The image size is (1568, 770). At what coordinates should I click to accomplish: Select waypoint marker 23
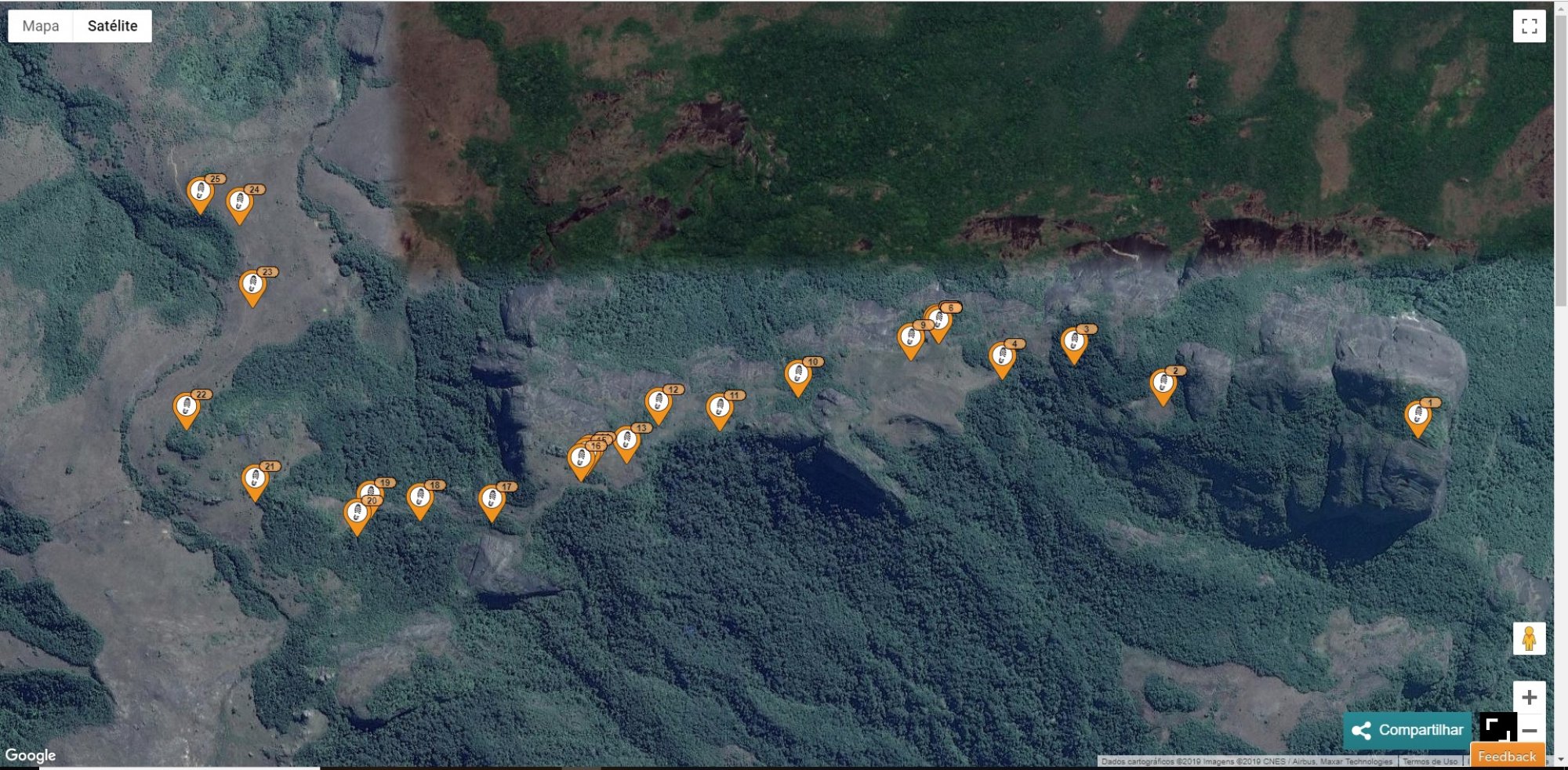(x=252, y=285)
